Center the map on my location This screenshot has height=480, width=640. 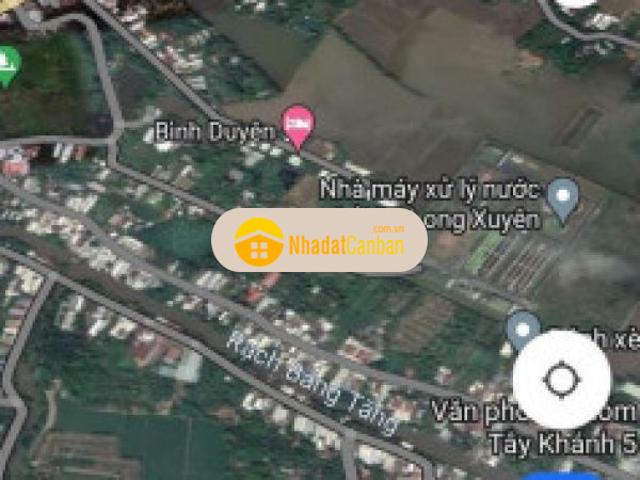[562, 380]
